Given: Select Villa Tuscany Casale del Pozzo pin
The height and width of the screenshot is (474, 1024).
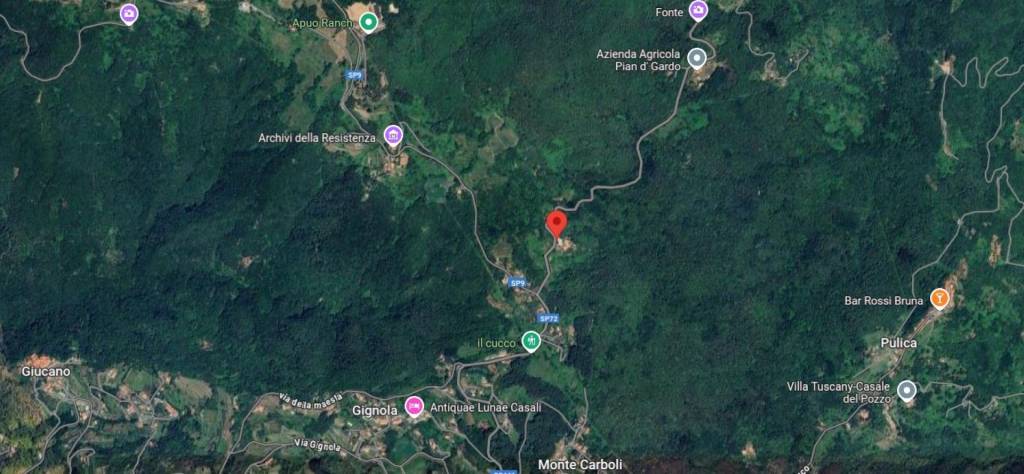Looking at the screenshot, I should click(906, 390).
